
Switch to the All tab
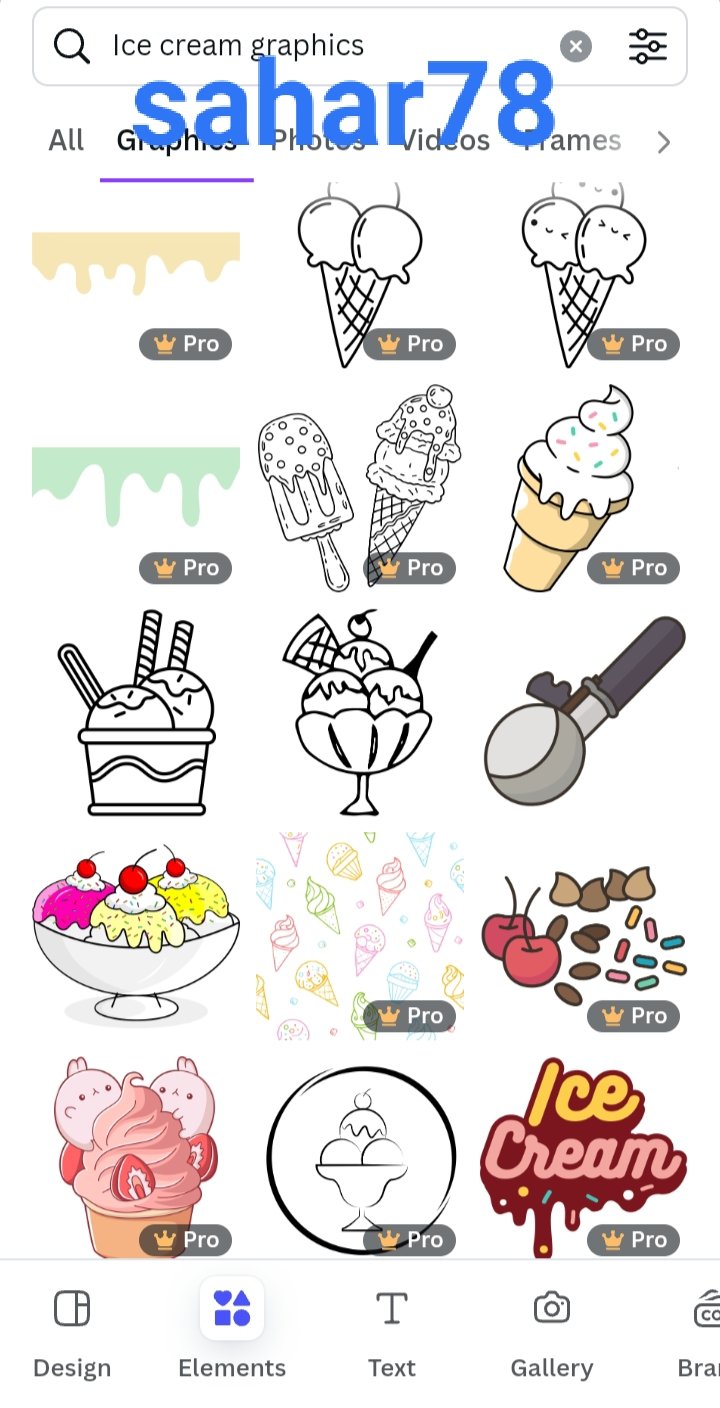point(66,140)
